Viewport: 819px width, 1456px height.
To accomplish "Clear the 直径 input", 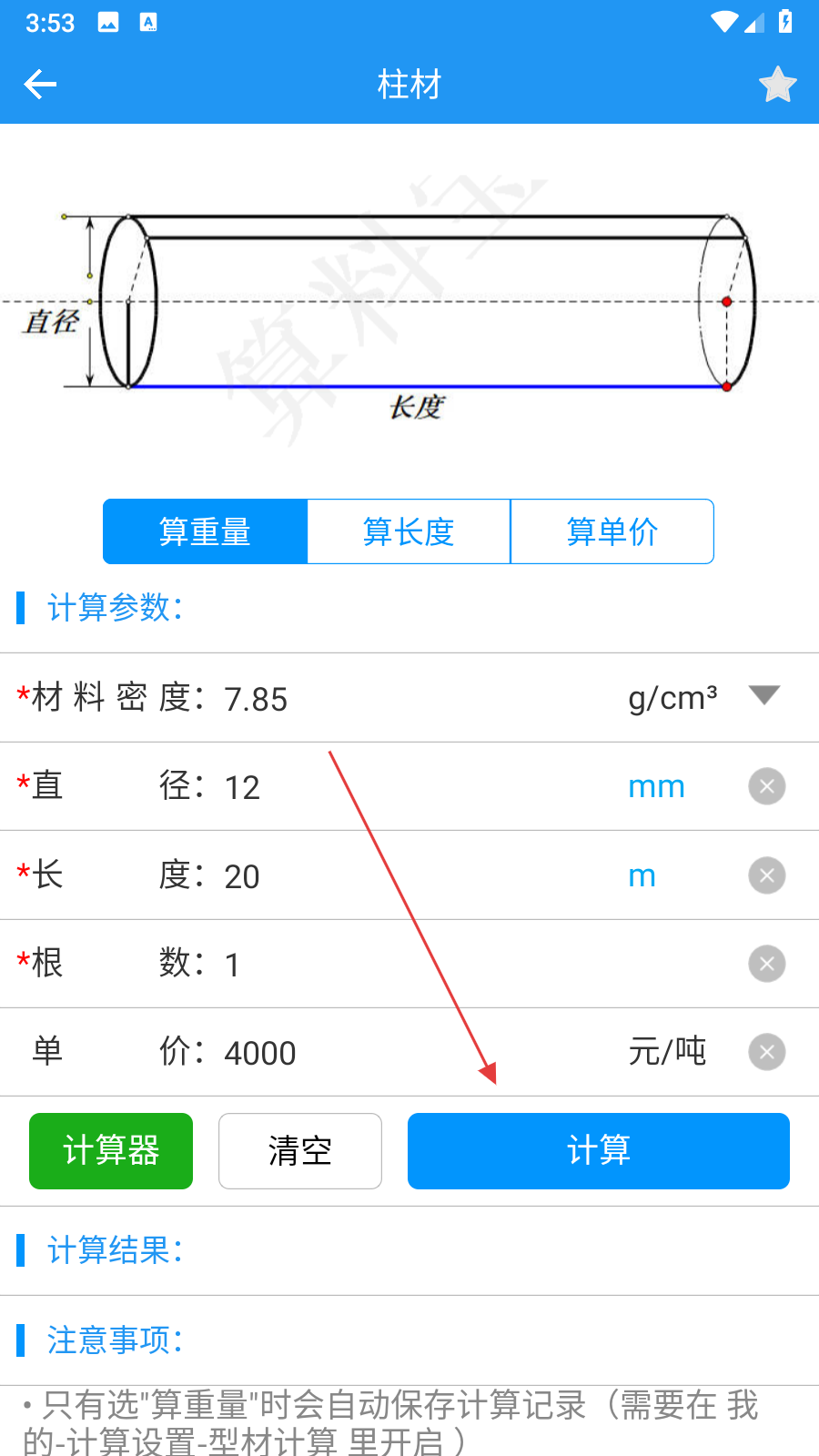I will coord(766,786).
